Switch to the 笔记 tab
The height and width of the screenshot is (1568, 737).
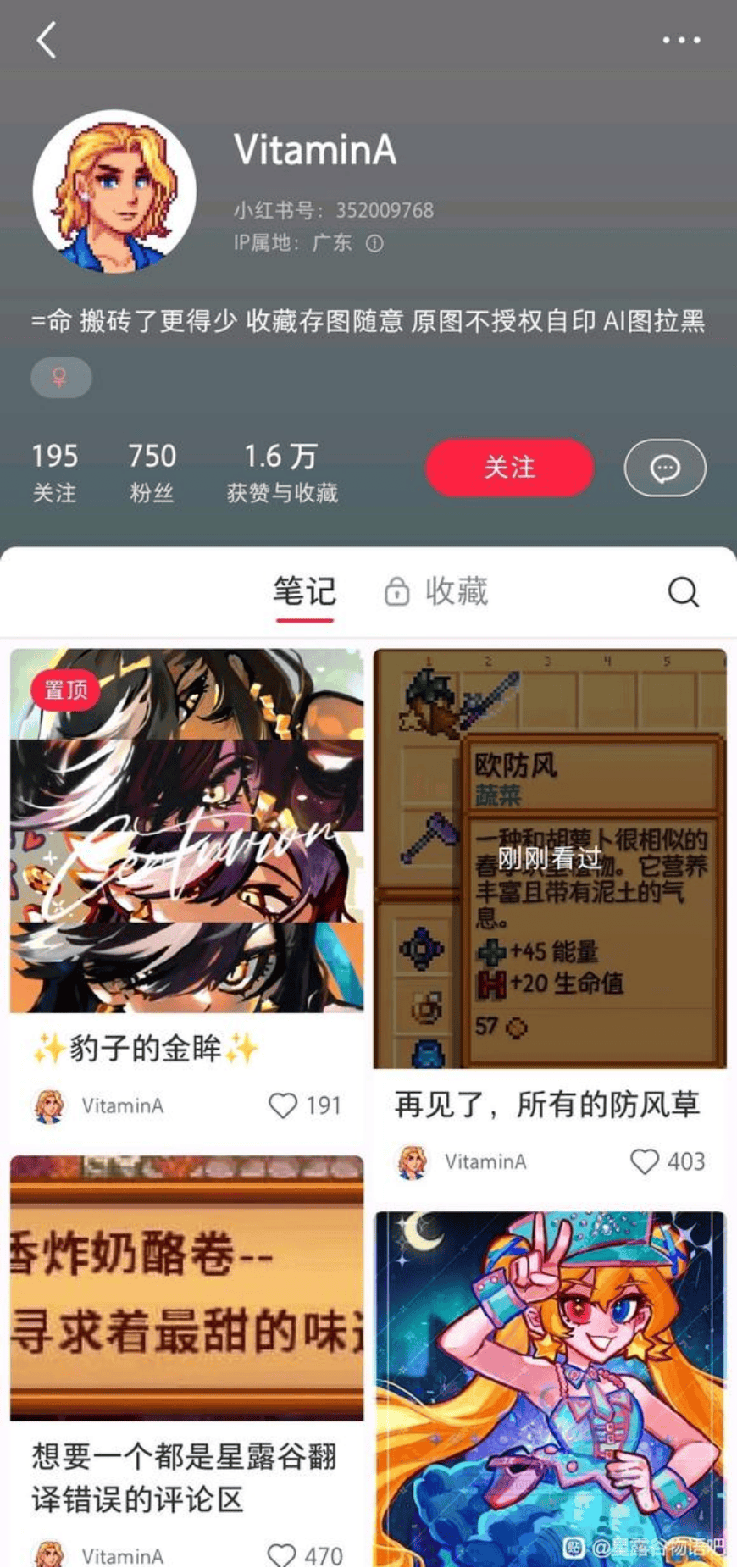304,591
